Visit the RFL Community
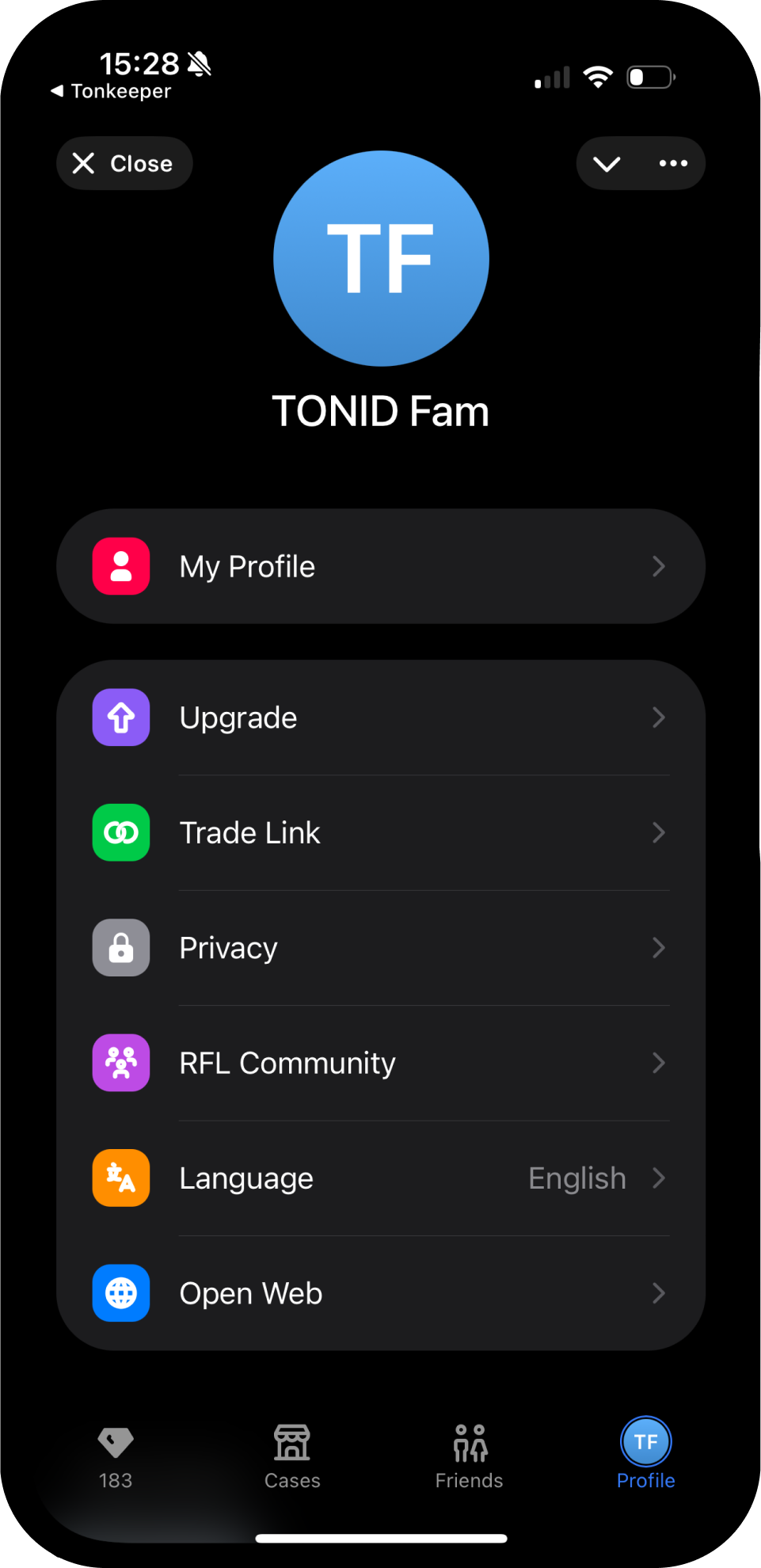The image size is (761, 1568). [381, 1063]
